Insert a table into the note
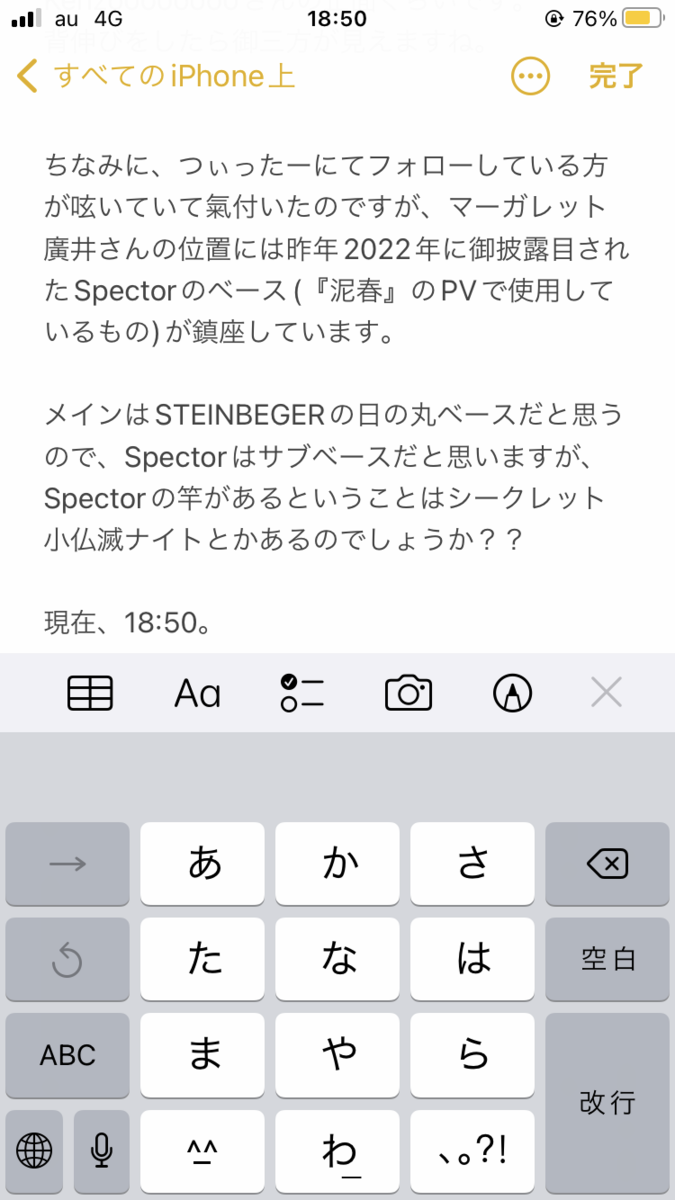 tap(90, 692)
